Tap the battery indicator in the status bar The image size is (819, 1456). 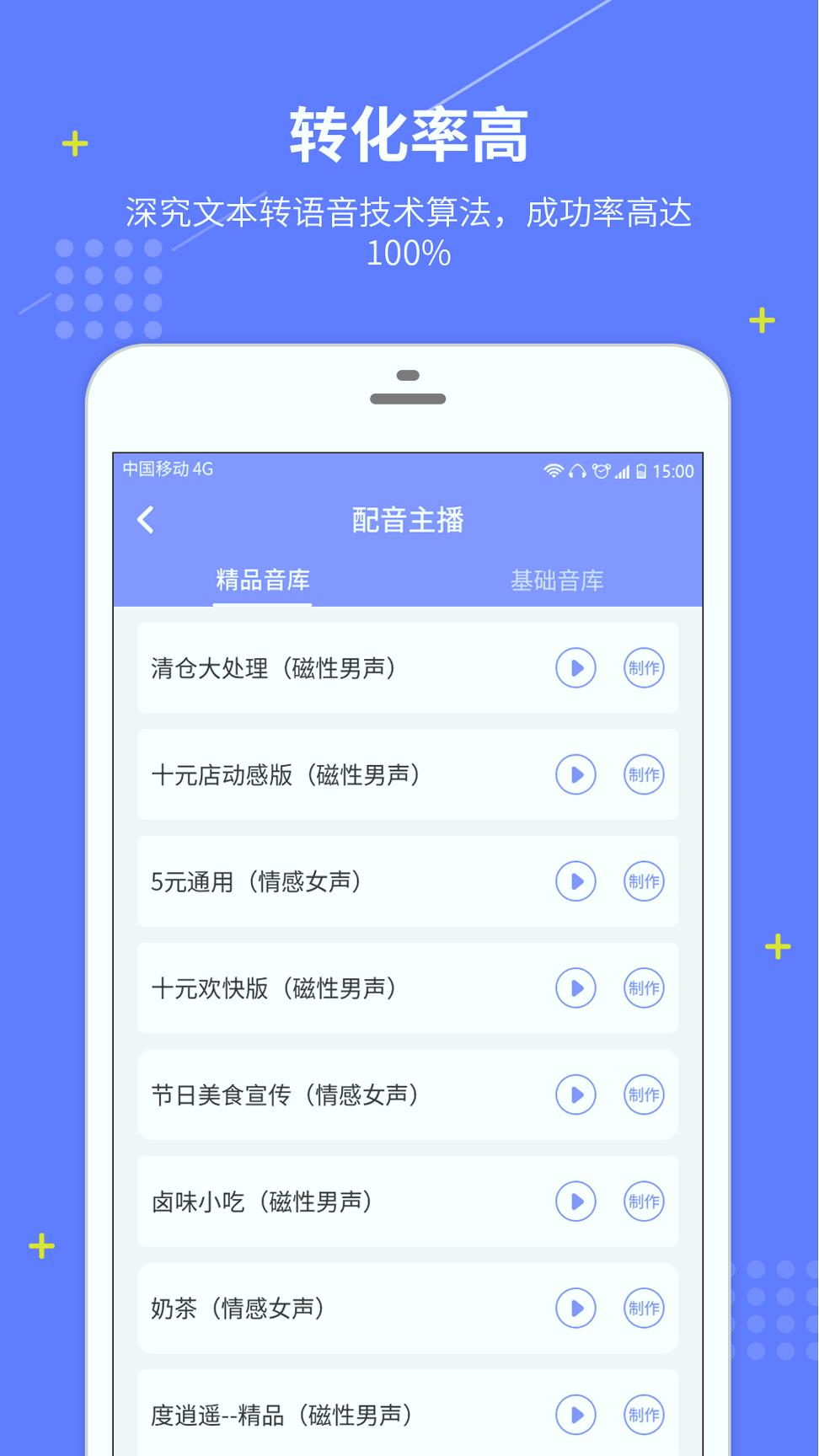pos(641,472)
